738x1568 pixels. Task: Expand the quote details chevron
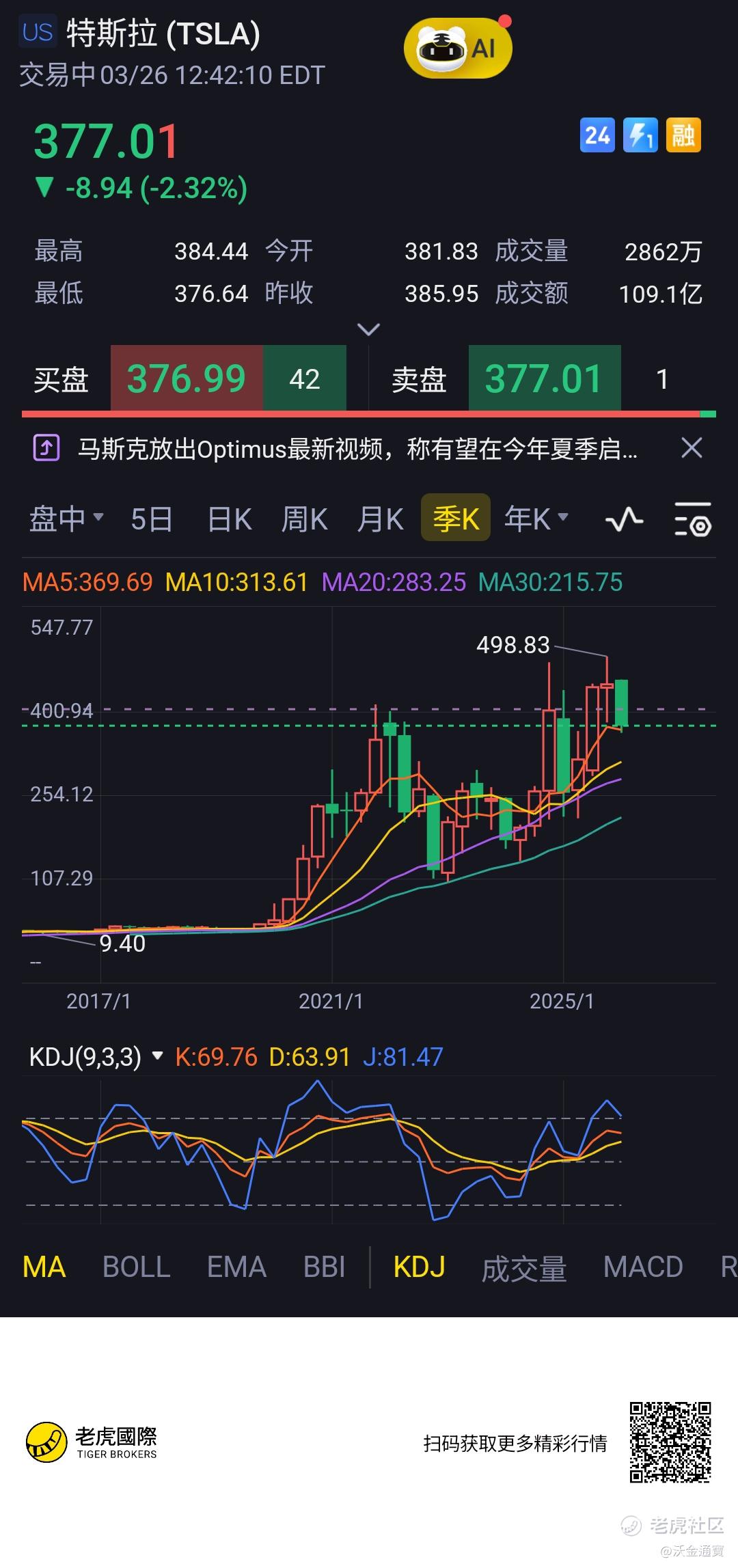click(368, 330)
